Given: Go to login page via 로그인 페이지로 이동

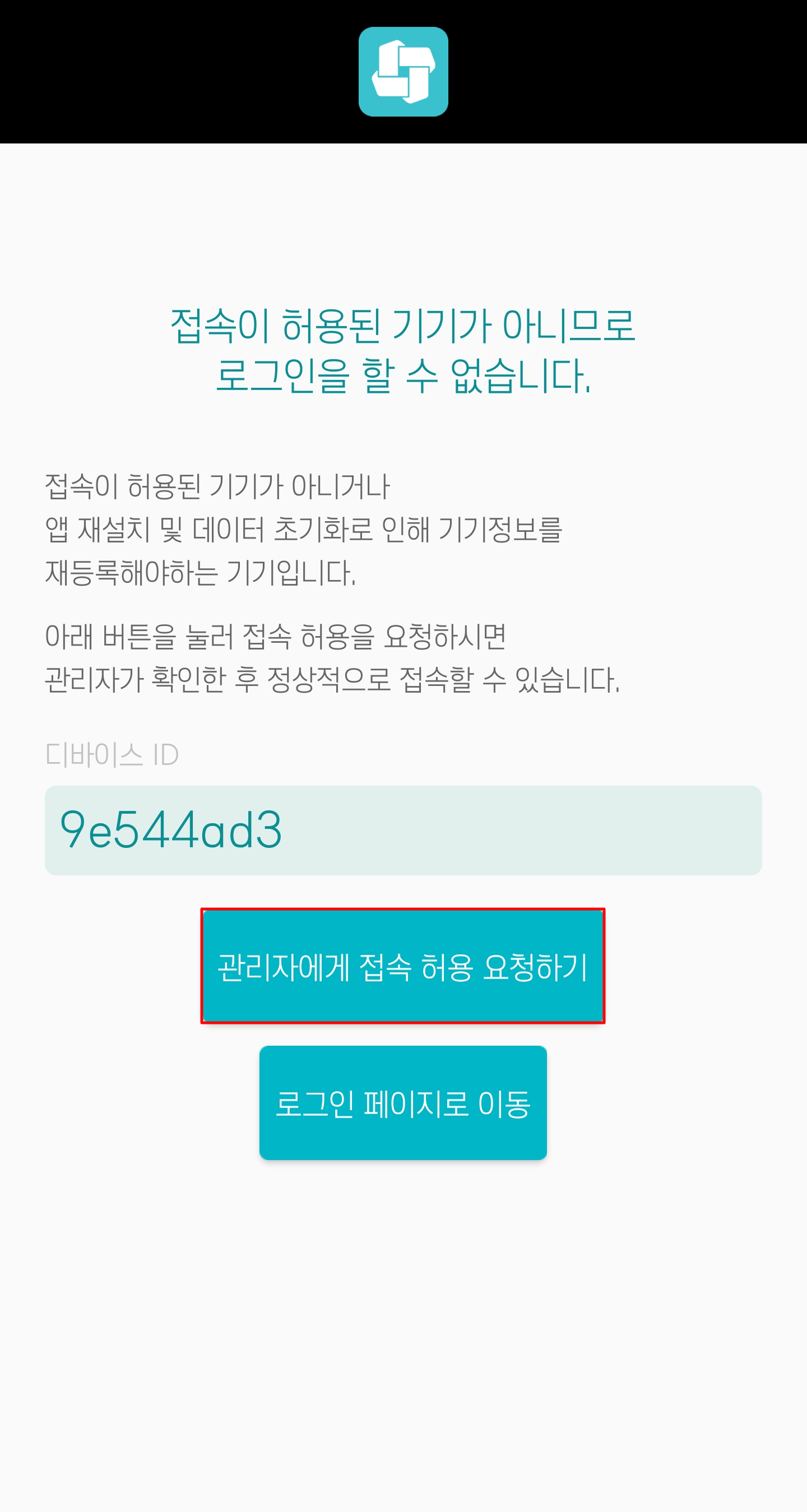Looking at the screenshot, I should tap(402, 1102).
